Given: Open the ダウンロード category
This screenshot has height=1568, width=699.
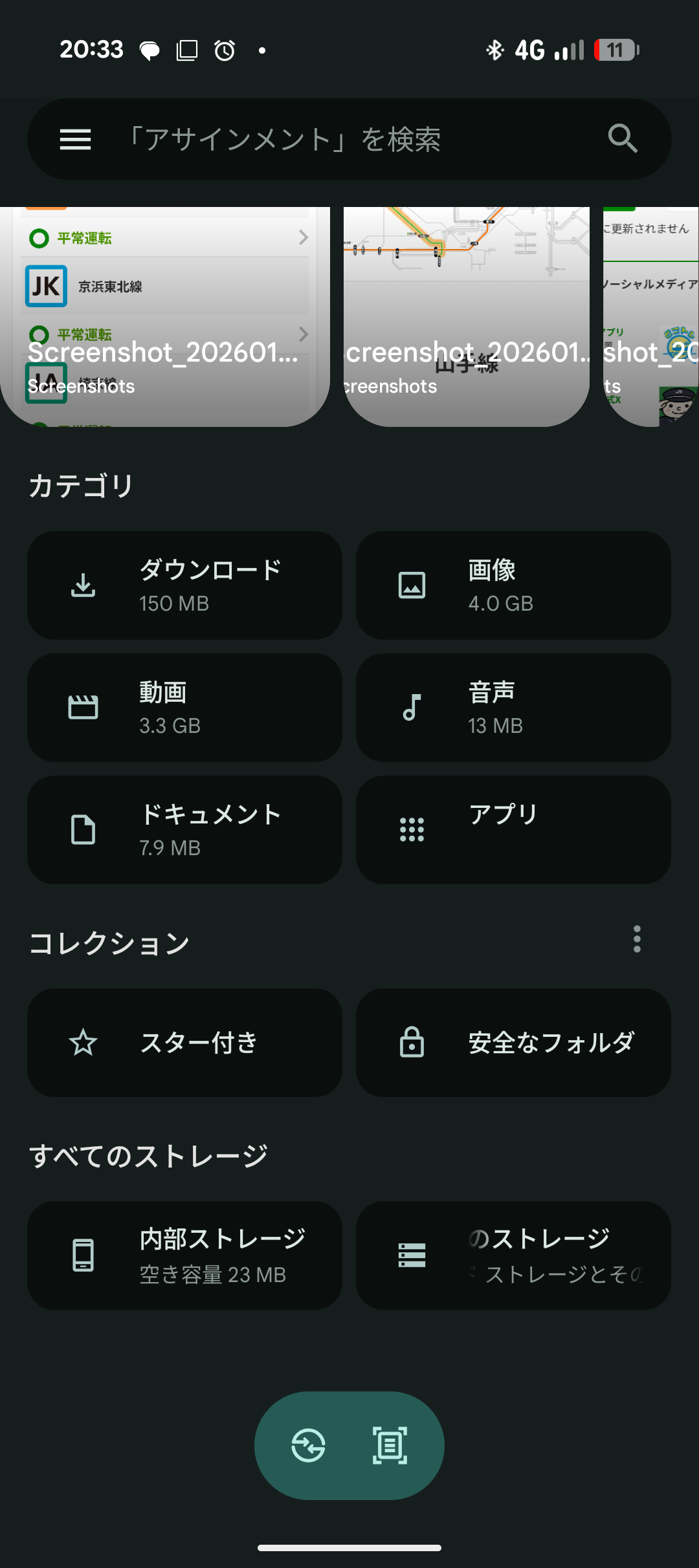Looking at the screenshot, I should tap(184, 585).
